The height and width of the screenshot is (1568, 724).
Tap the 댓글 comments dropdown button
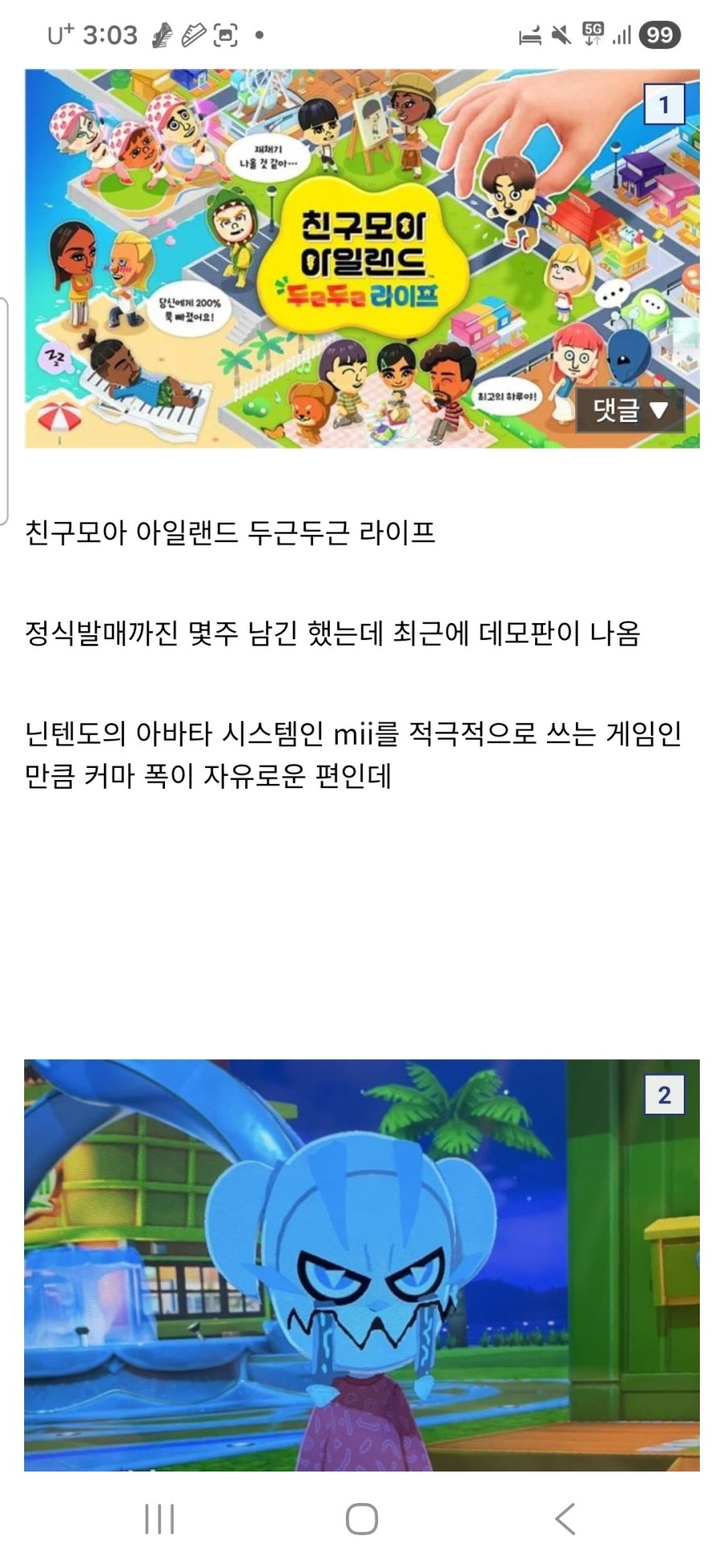pyautogui.click(x=630, y=410)
